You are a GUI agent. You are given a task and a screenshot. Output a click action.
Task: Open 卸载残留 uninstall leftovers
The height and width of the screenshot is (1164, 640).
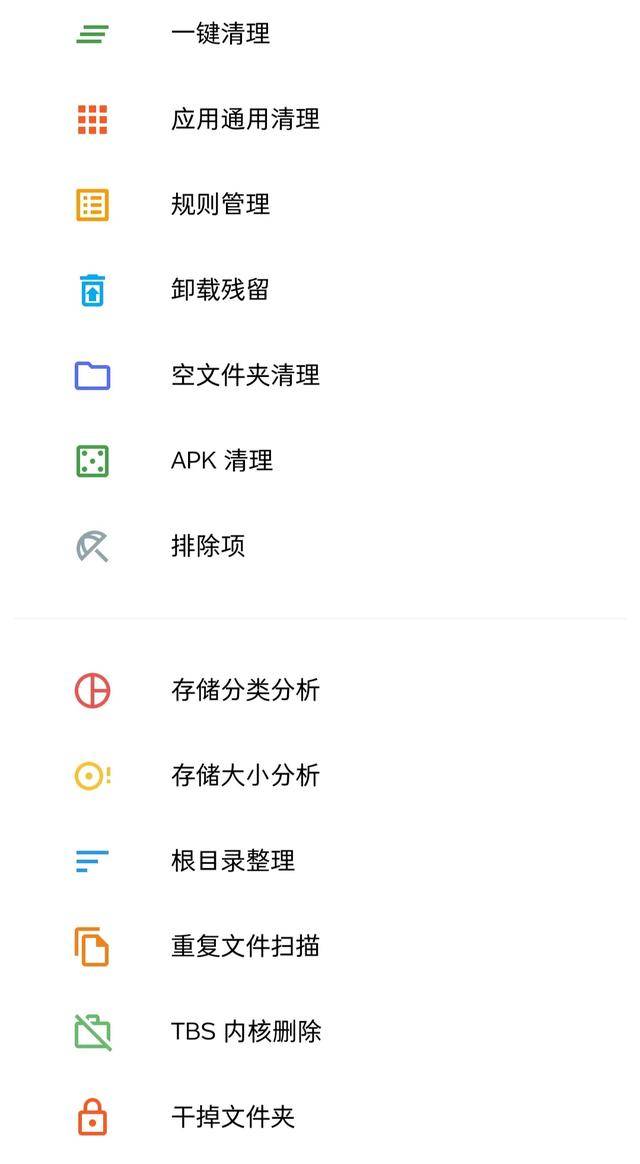pyautogui.click(x=220, y=290)
